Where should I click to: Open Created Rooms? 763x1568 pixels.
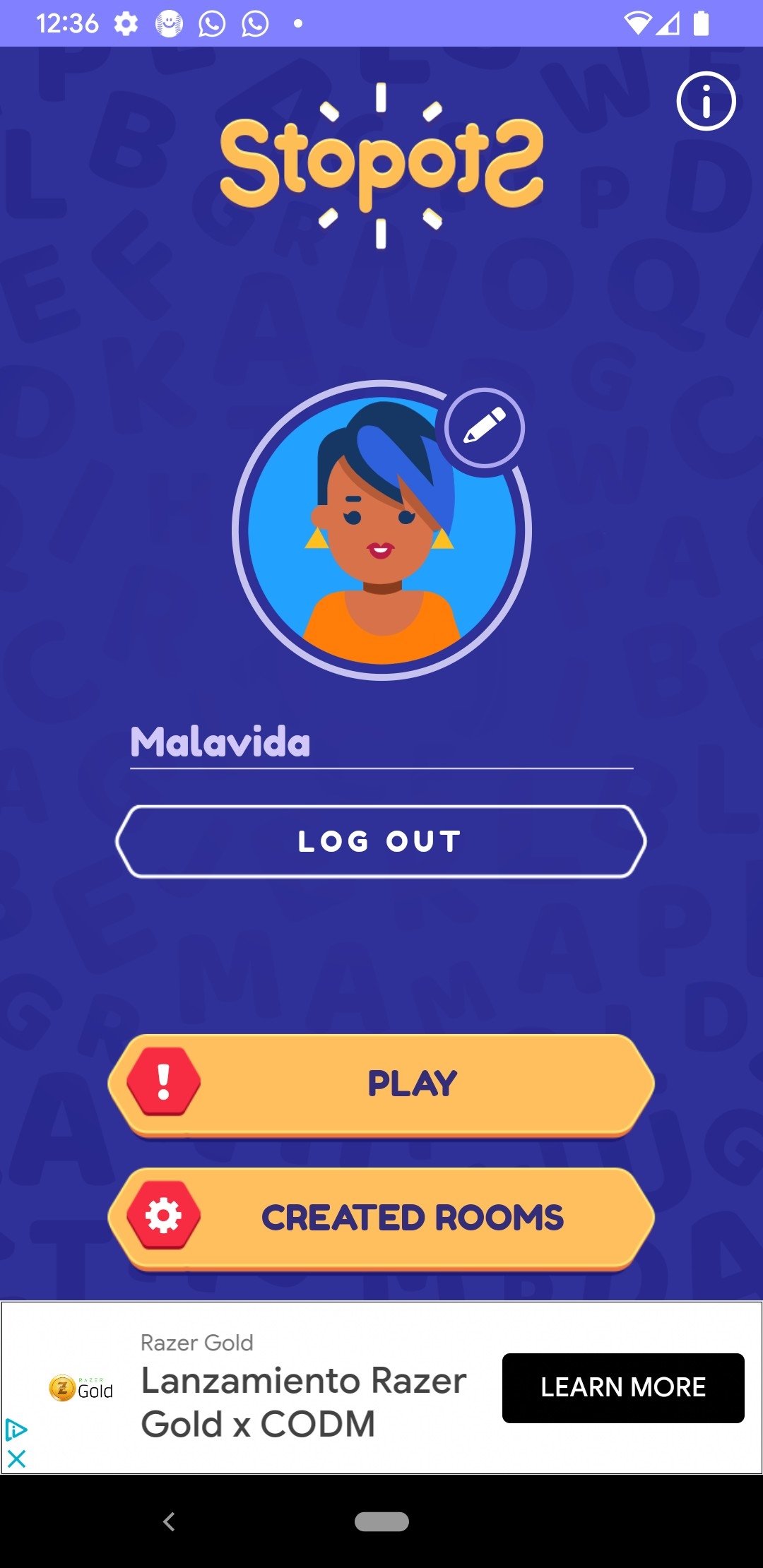point(381,1217)
